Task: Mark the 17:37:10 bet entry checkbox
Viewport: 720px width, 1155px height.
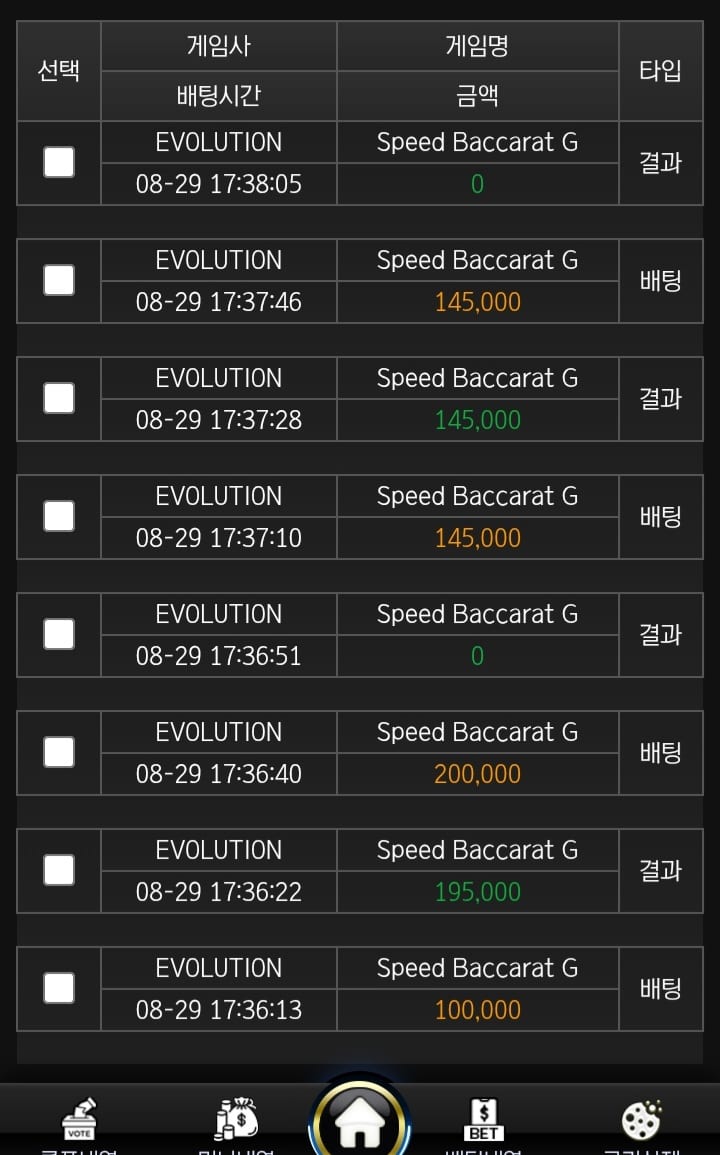Action: [x=59, y=516]
